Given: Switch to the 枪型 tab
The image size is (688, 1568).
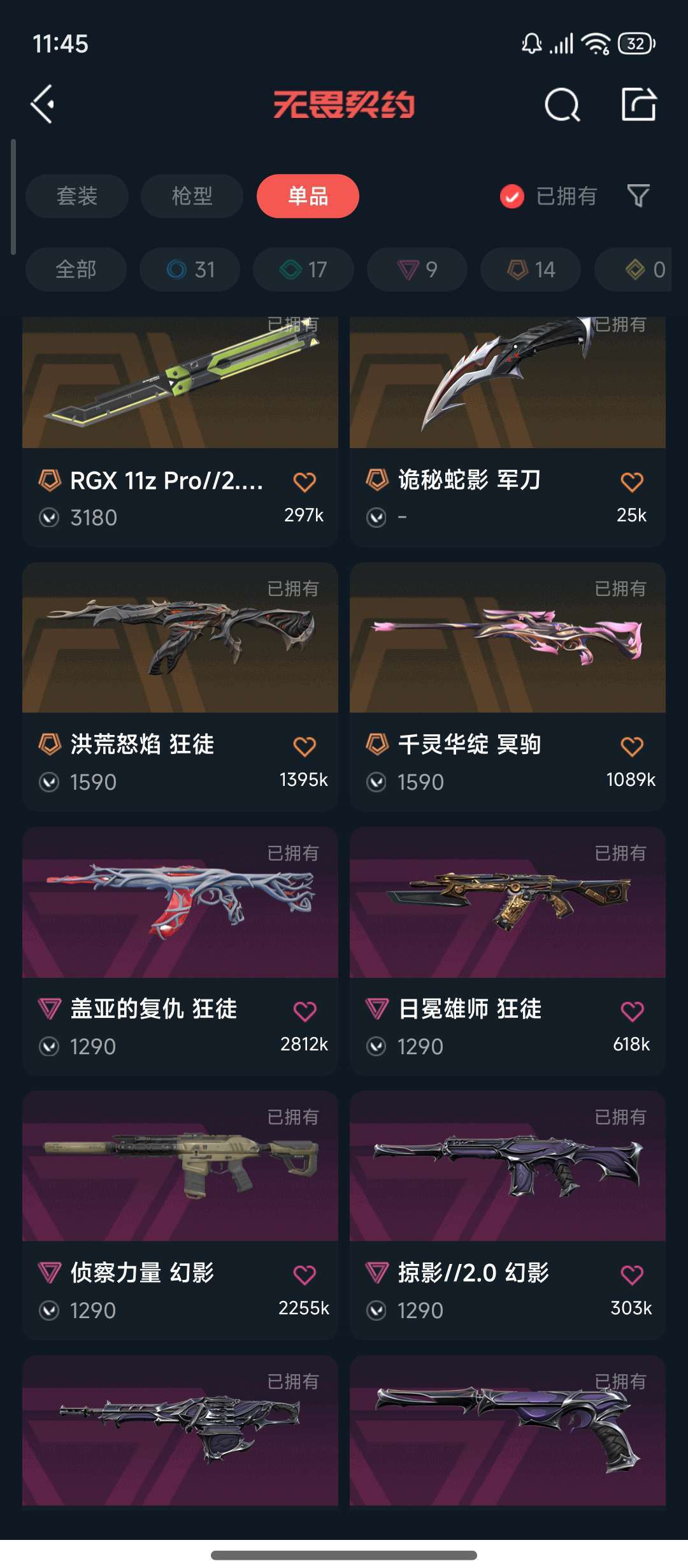Looking at the screenshot, I should [x=192, y=196].
